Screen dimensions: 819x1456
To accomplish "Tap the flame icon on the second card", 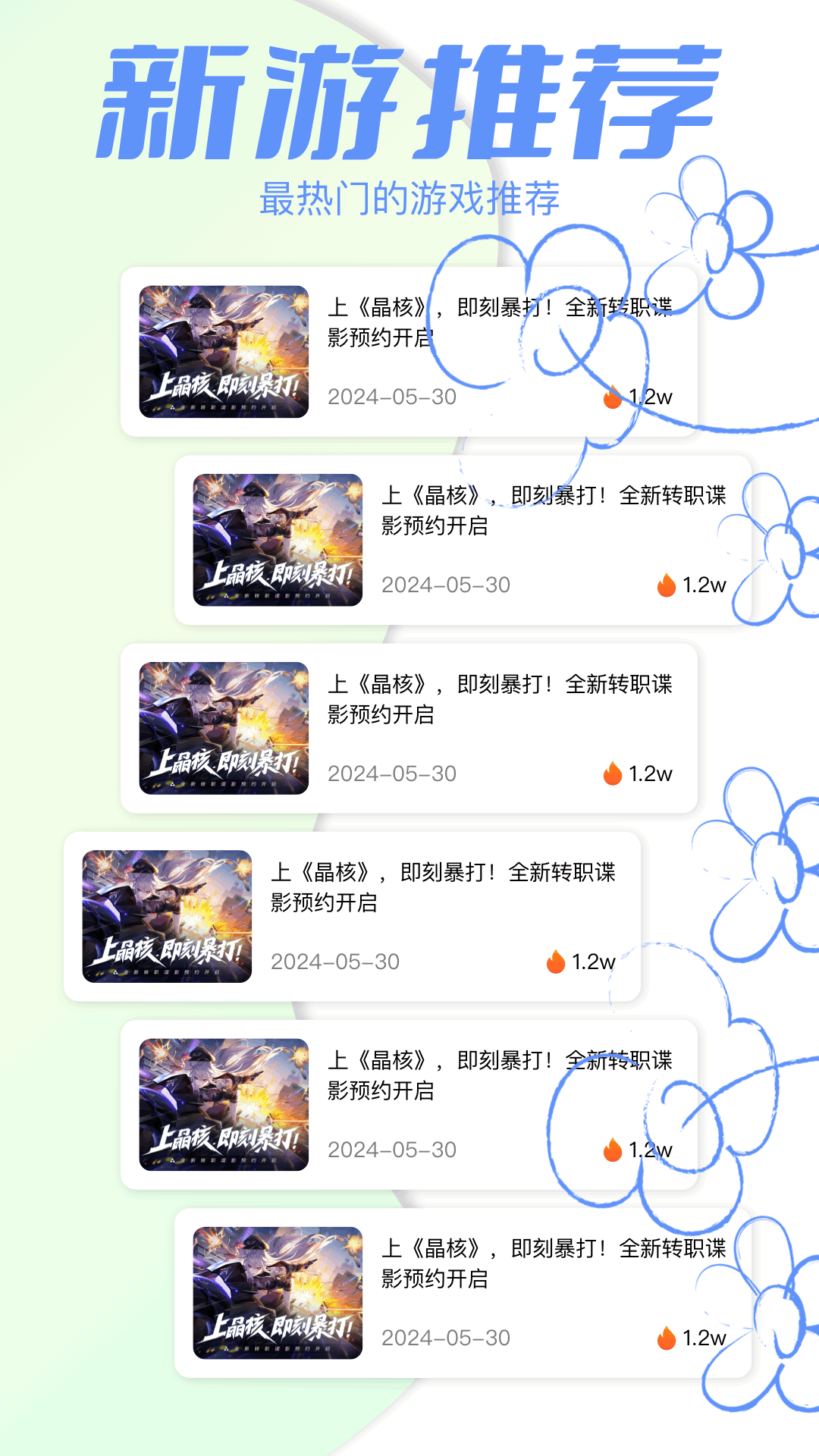I will click(665, 585).
